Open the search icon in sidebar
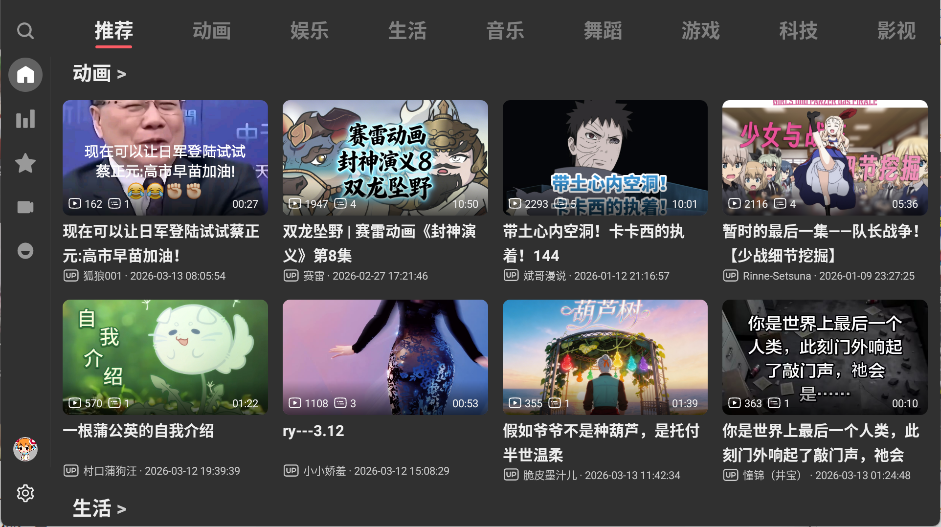The width and height of the screenshot is (941, 527). click(26, 31)
